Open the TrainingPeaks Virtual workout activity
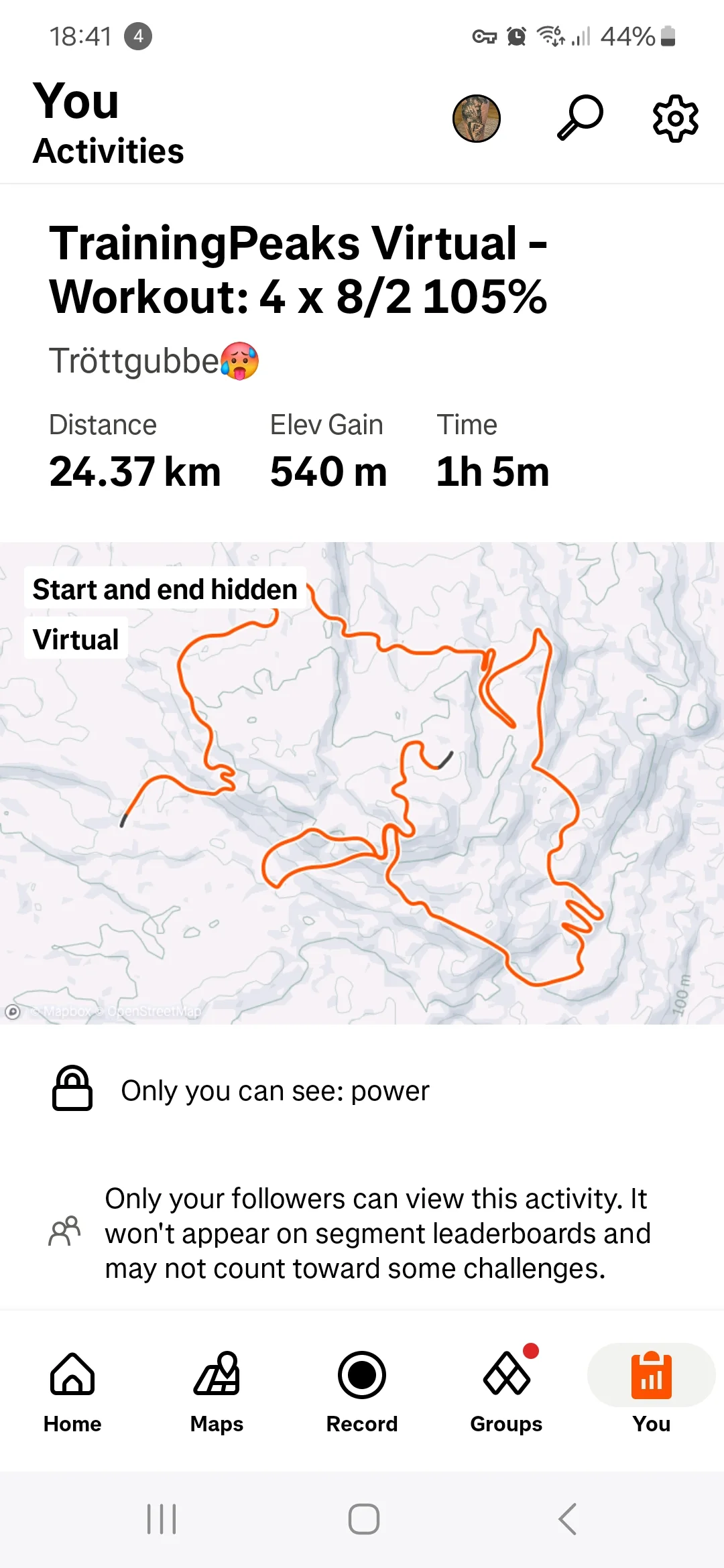 (x=298, y=269)
